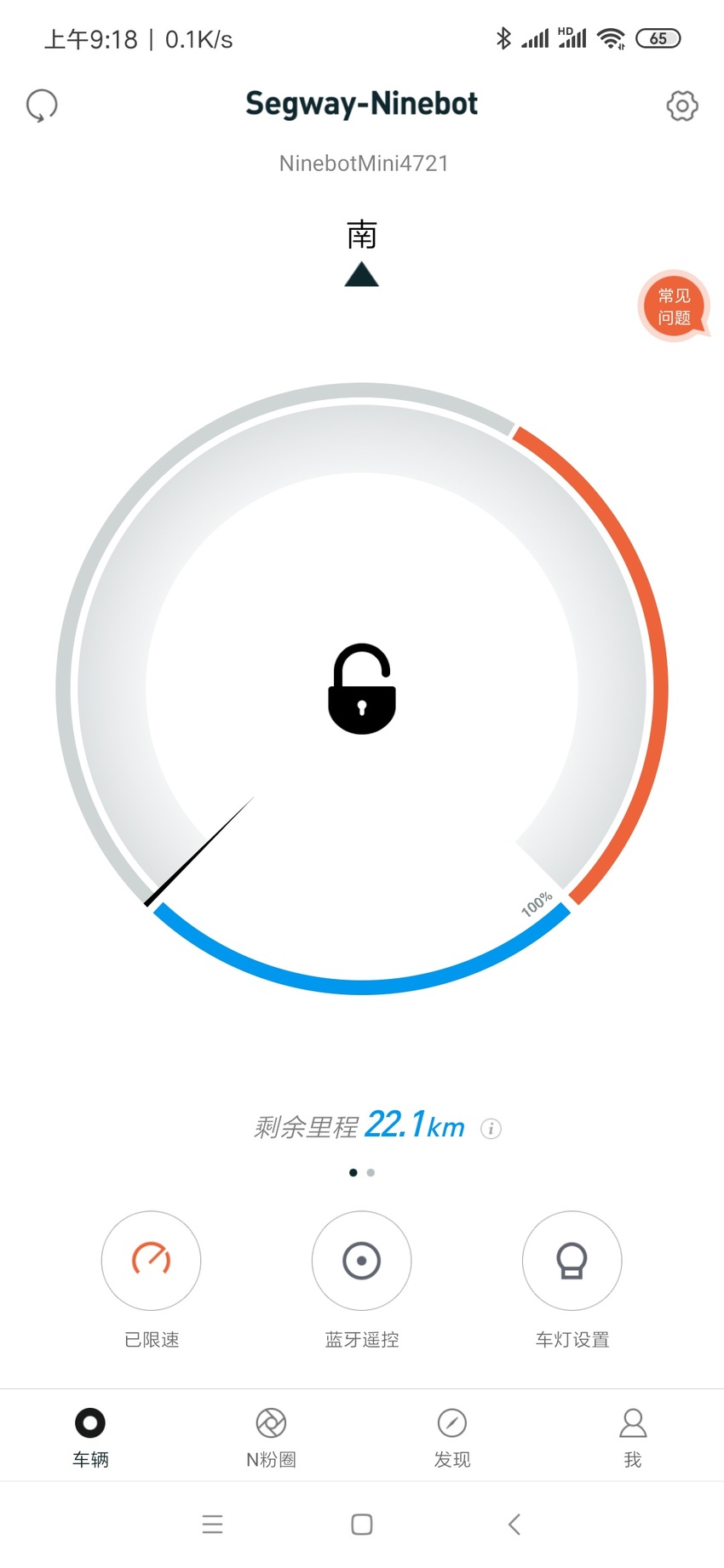Select the 车辆 vehicle tab
Viewport: 724px width, 1568px height.
[90, 1438]
